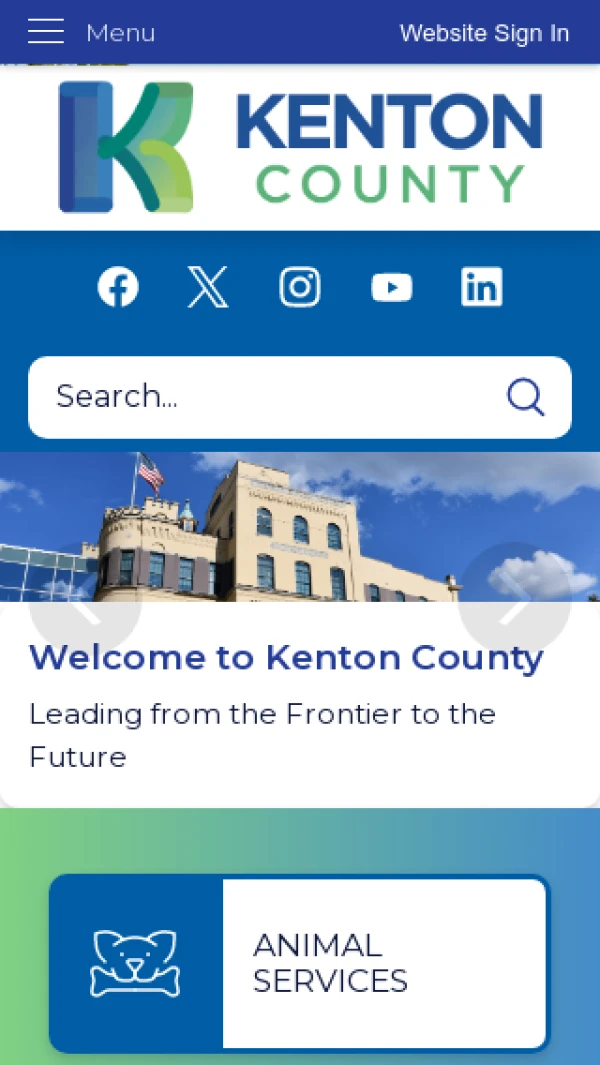Tap the magnifier search icon
This screenshot has width=600, height=1065.
coord(525,397)
